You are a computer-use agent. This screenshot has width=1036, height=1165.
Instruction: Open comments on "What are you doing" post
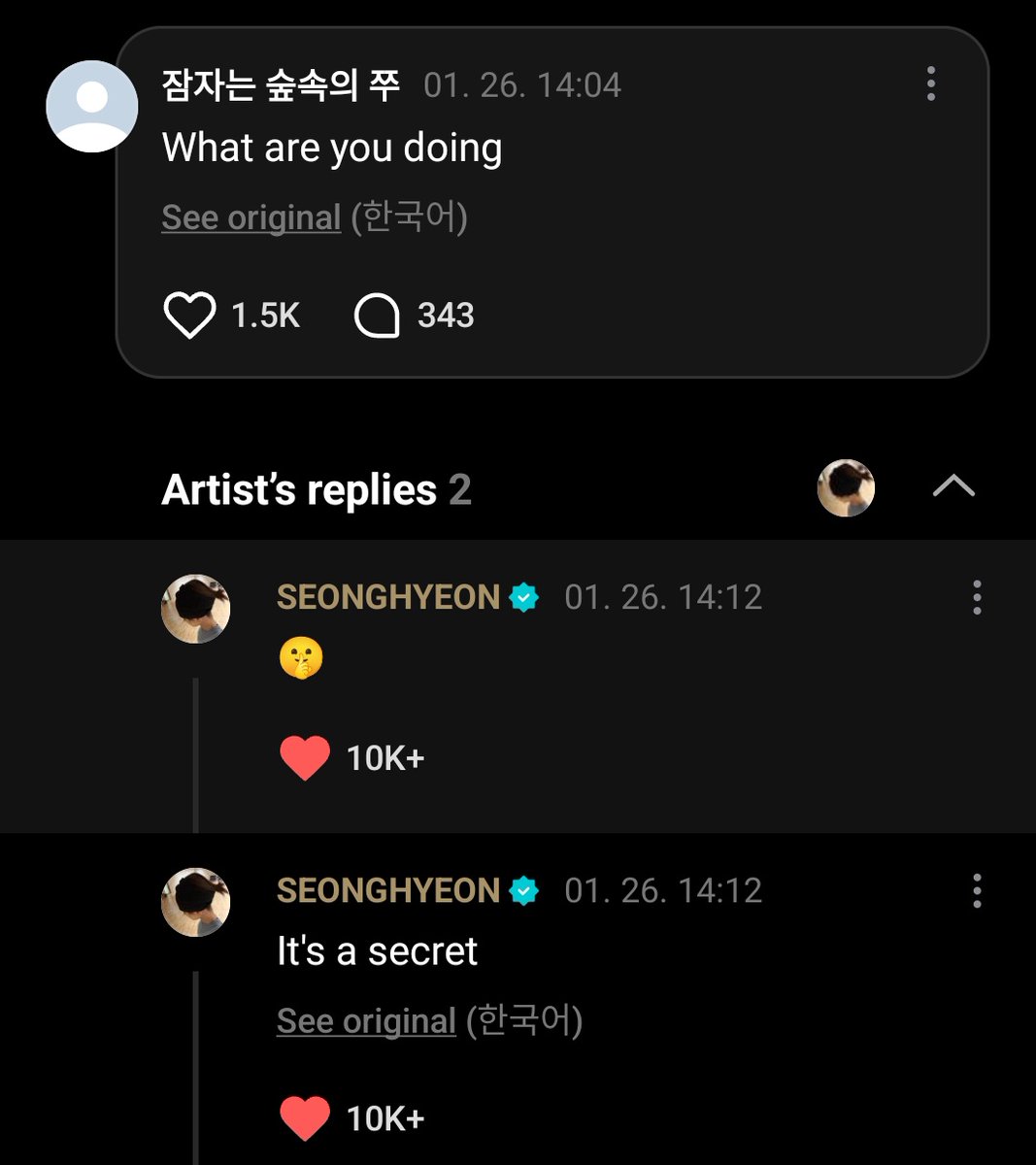[378, 316]
